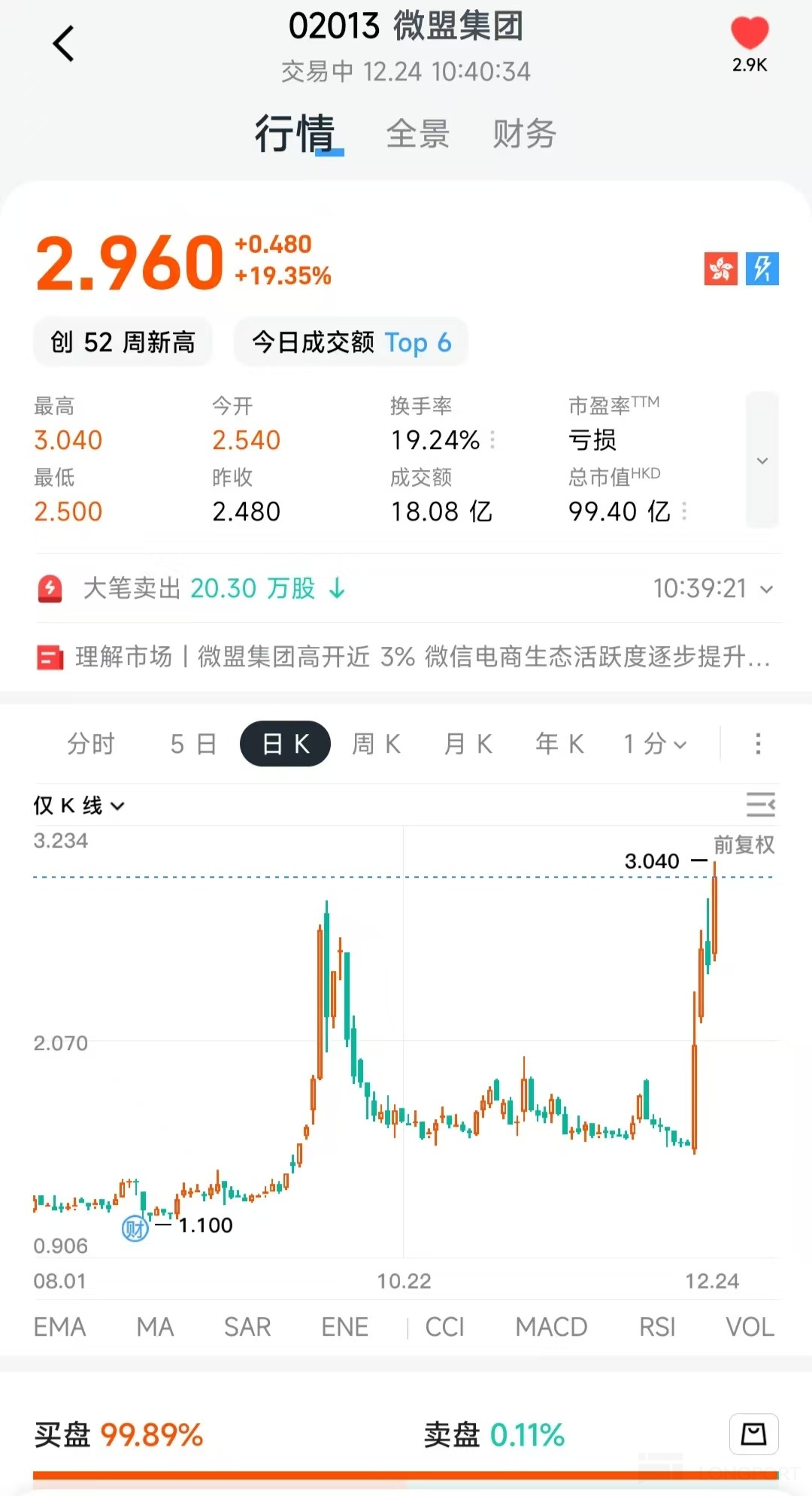Select the 月 K chart period
This screenshot has width=812, height=1496.
click(468, 744)
